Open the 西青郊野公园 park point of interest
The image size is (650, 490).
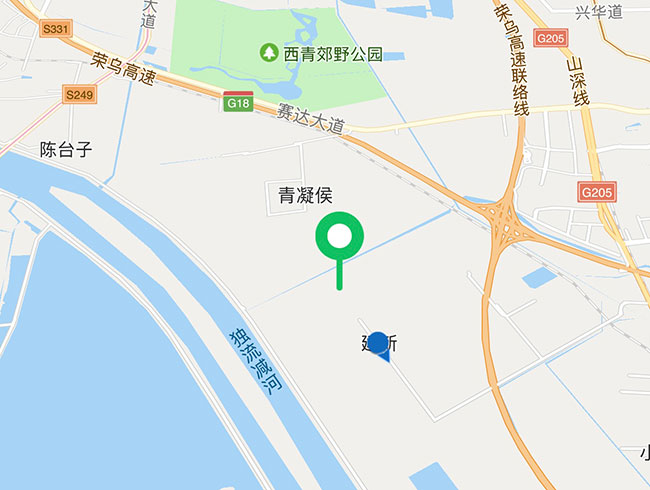tap(269, 52)
